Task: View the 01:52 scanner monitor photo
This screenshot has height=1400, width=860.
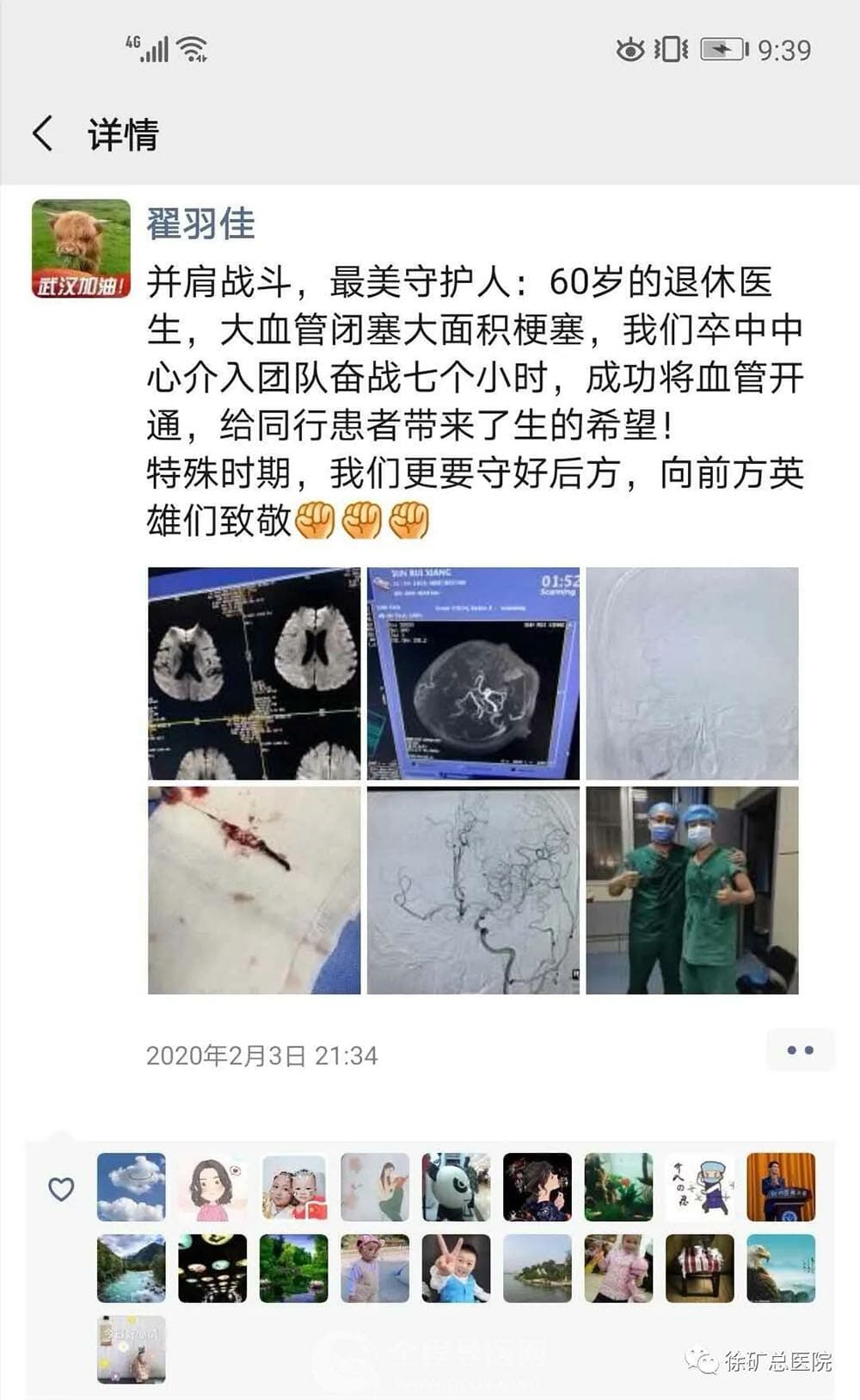Action: 473,673
